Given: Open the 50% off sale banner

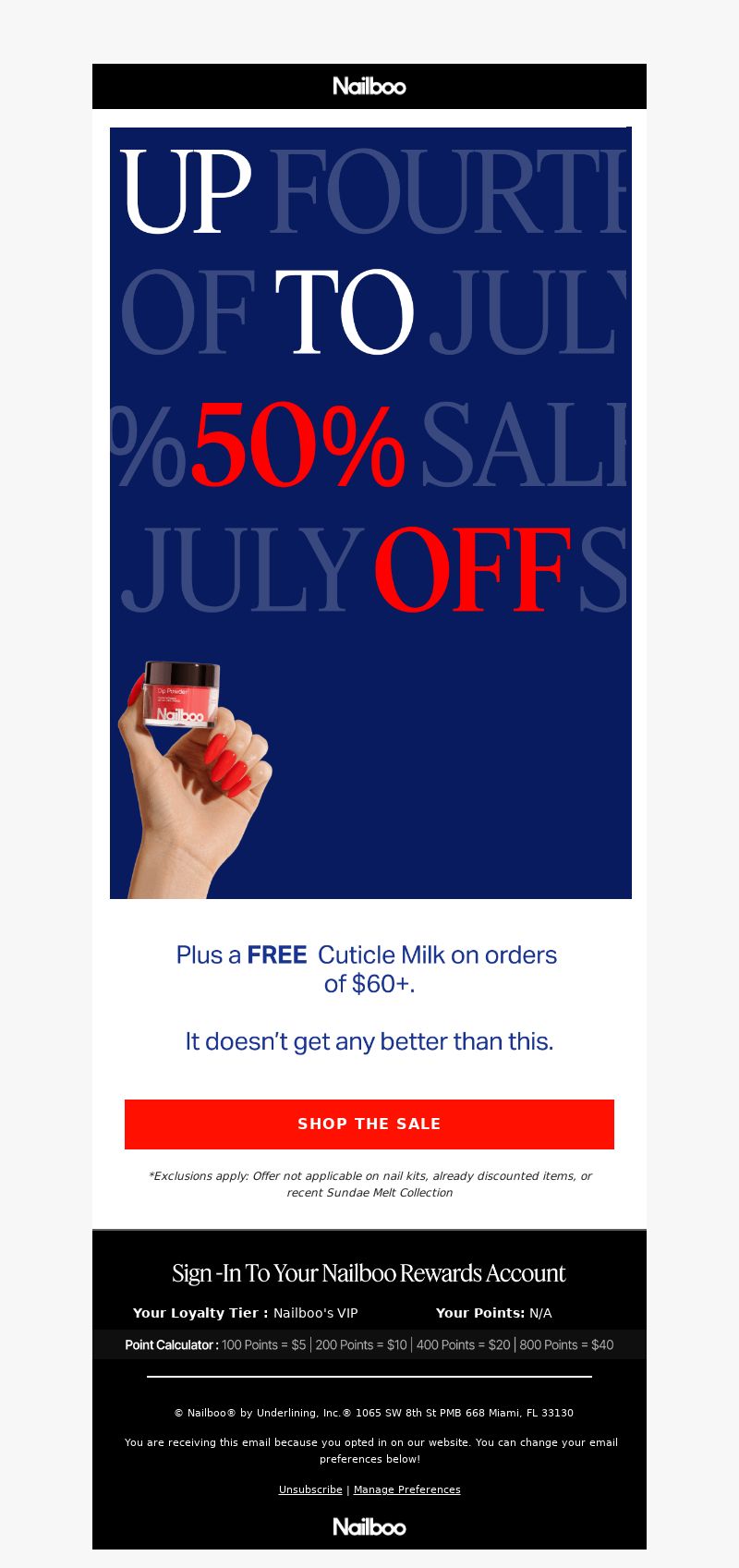Looking at the screenshot, I should coord(370,513).
